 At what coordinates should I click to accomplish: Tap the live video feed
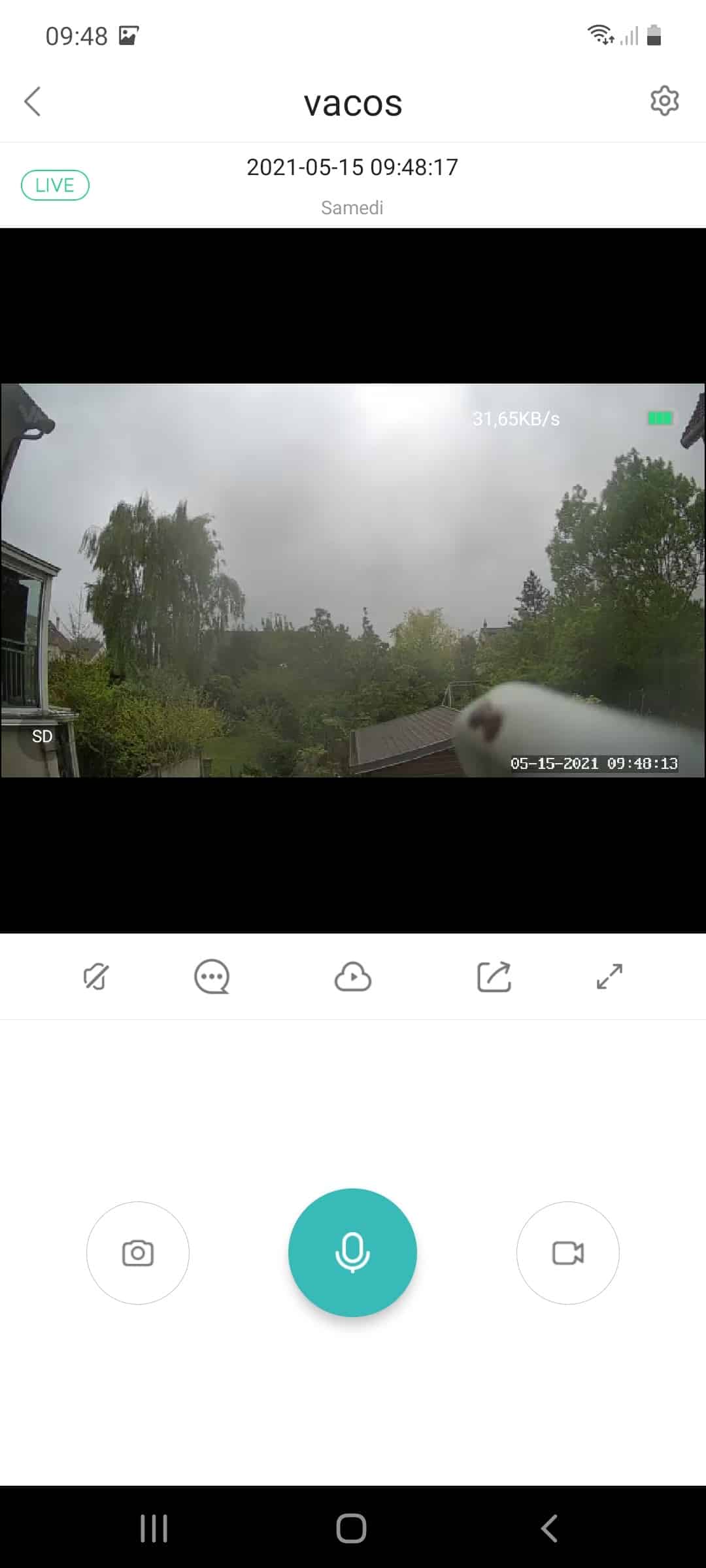(353, 580)
